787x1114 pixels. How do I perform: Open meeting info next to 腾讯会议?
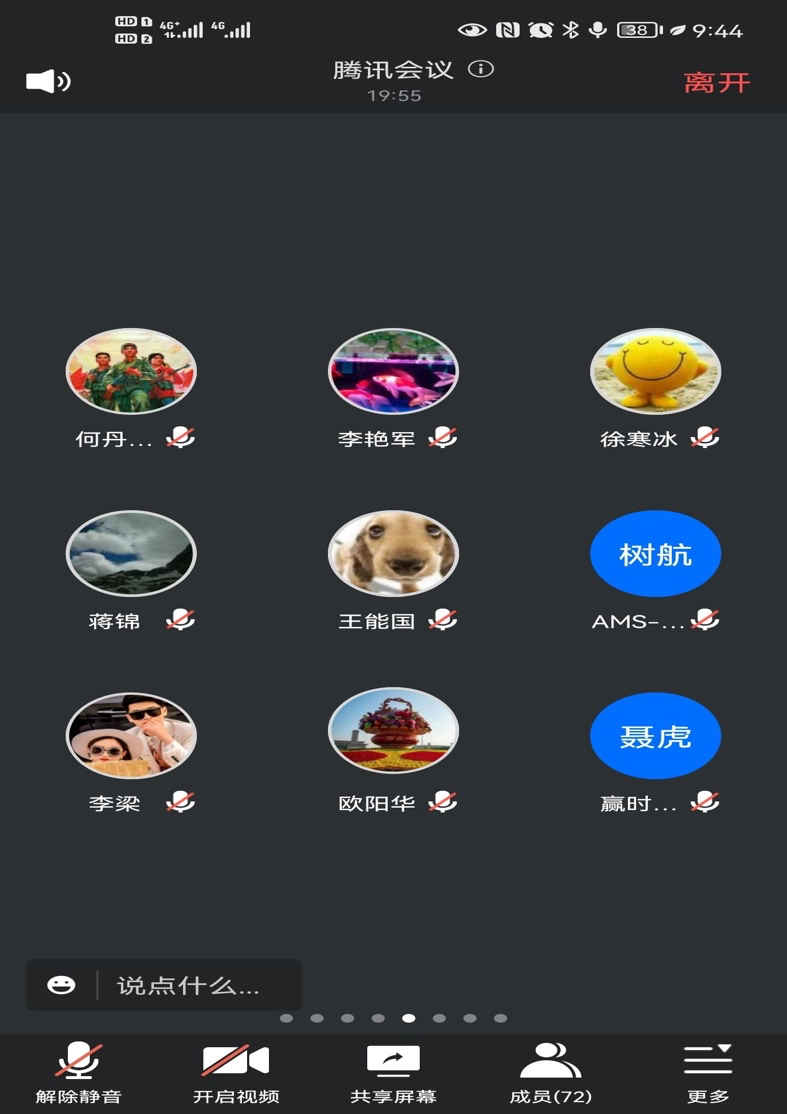[x=481, y=69]
